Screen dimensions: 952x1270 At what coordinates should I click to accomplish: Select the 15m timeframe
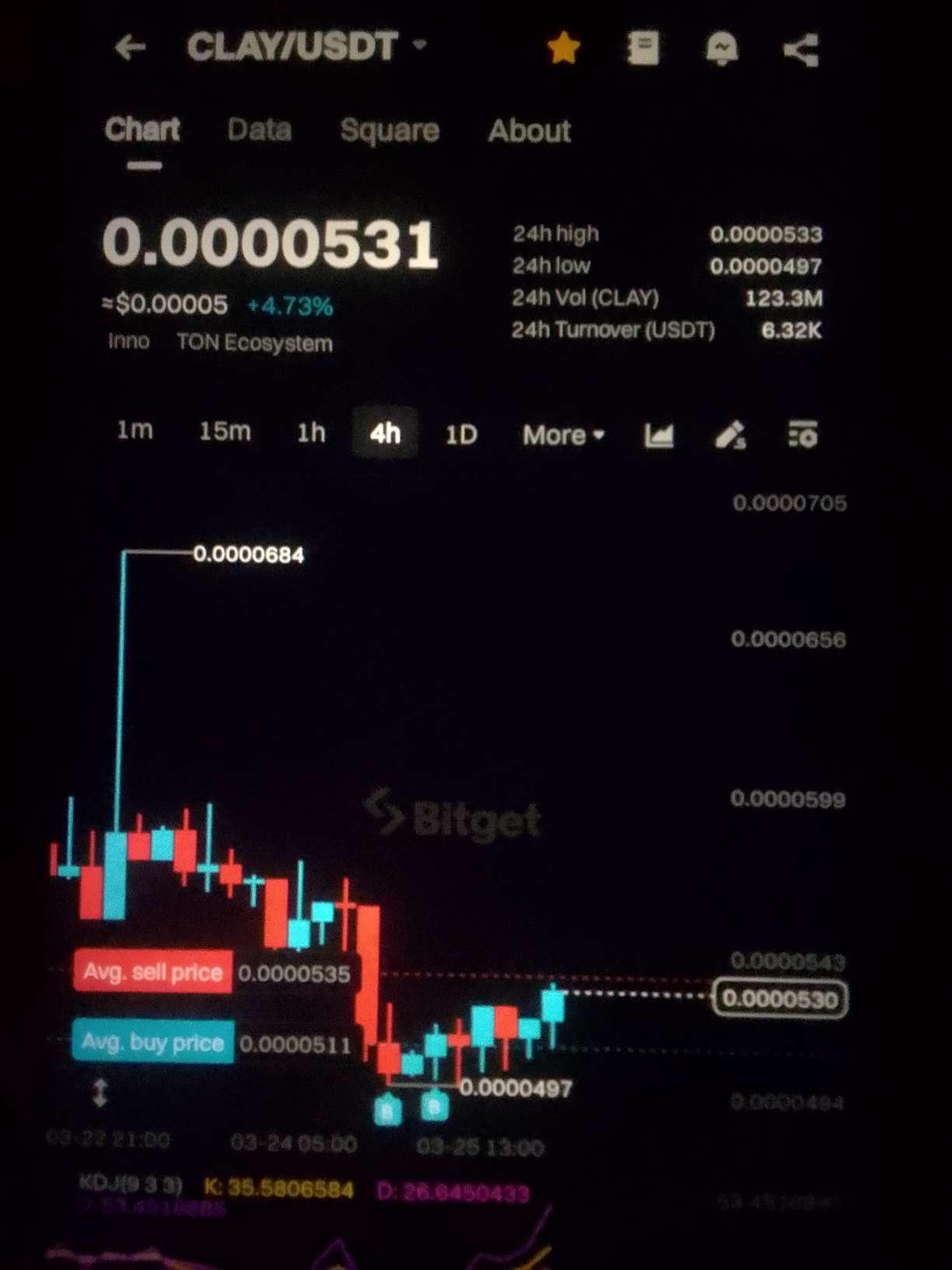click(225, 431)
